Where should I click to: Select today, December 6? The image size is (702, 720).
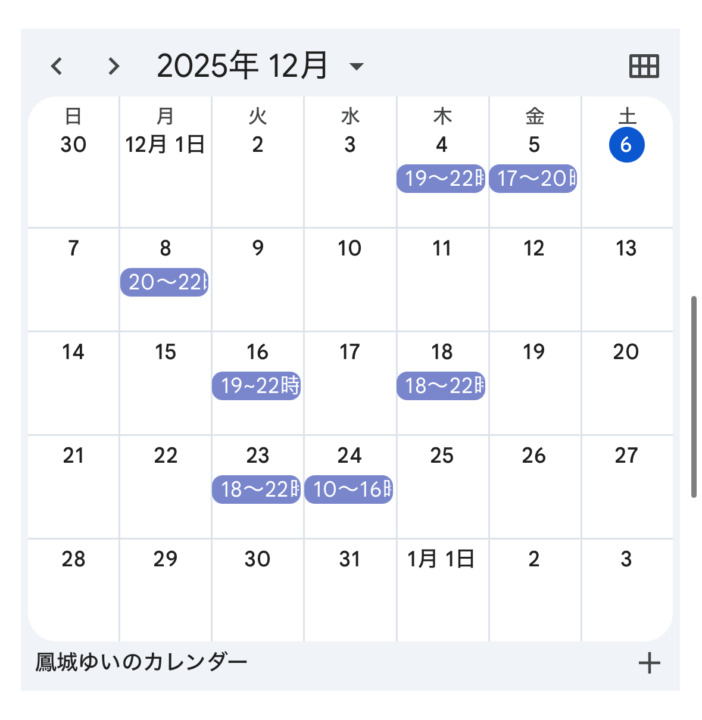[626, 145]
